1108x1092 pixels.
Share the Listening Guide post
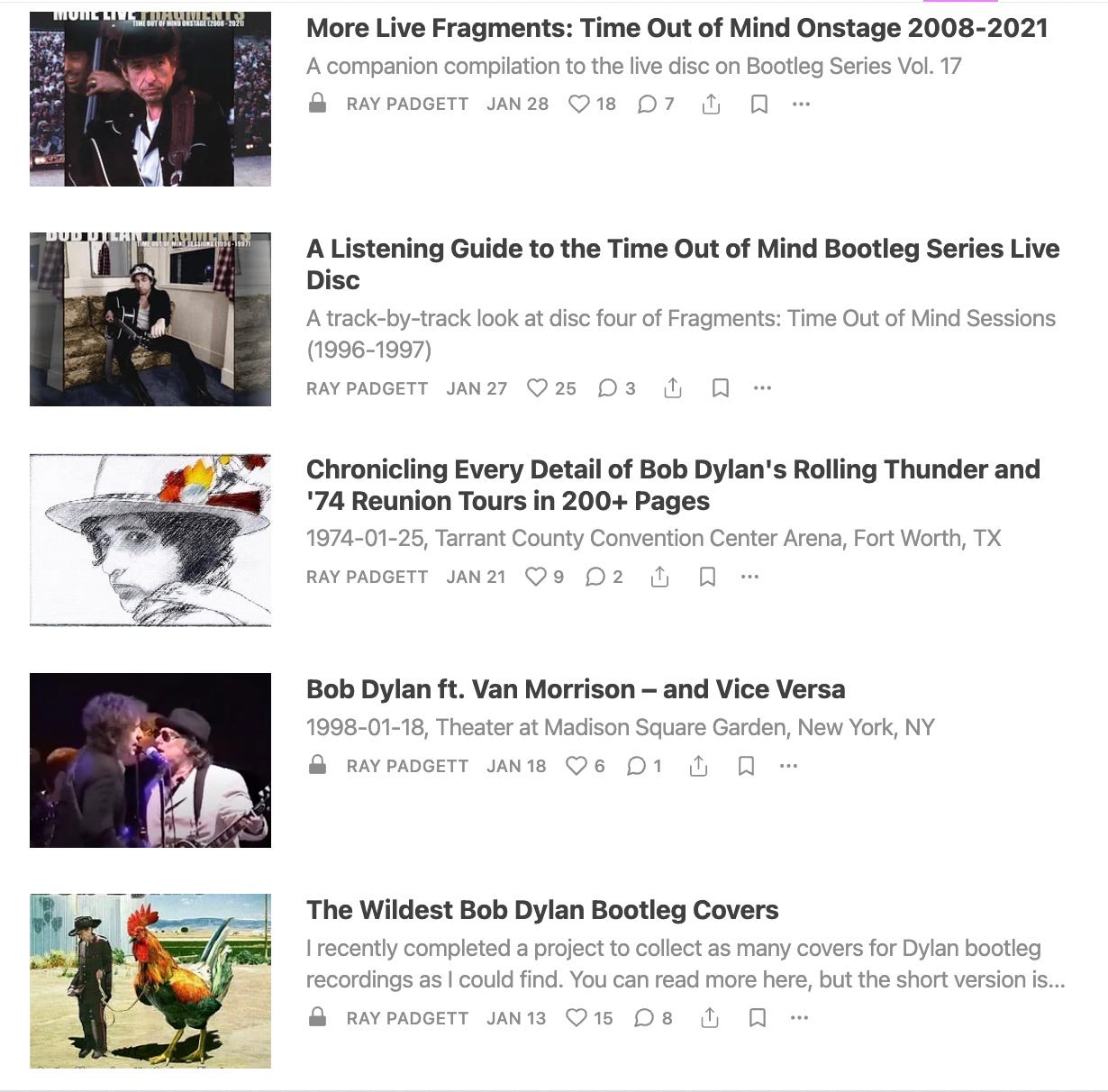click(x=673, y=388)
